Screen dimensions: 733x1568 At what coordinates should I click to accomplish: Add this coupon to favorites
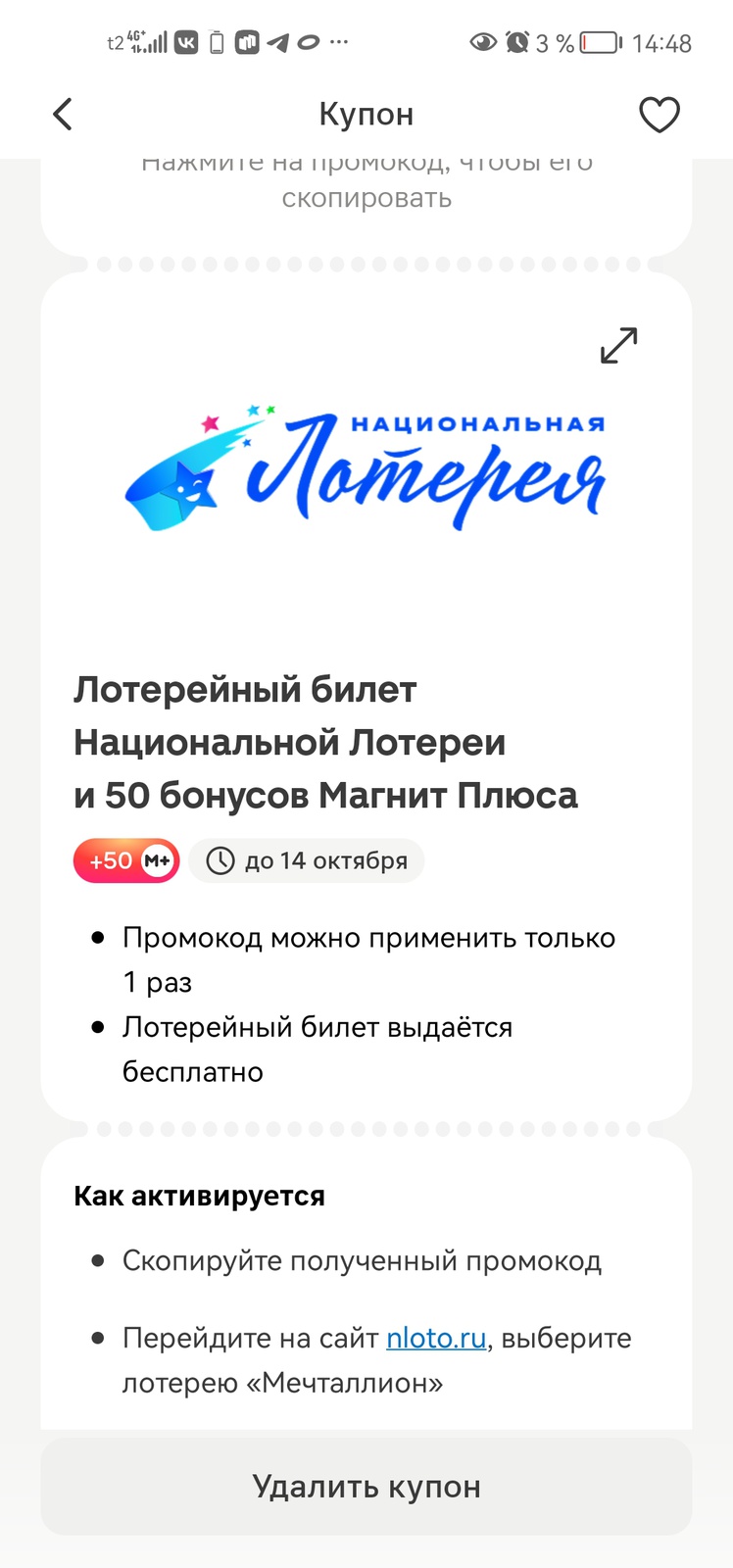coord(659,115)
